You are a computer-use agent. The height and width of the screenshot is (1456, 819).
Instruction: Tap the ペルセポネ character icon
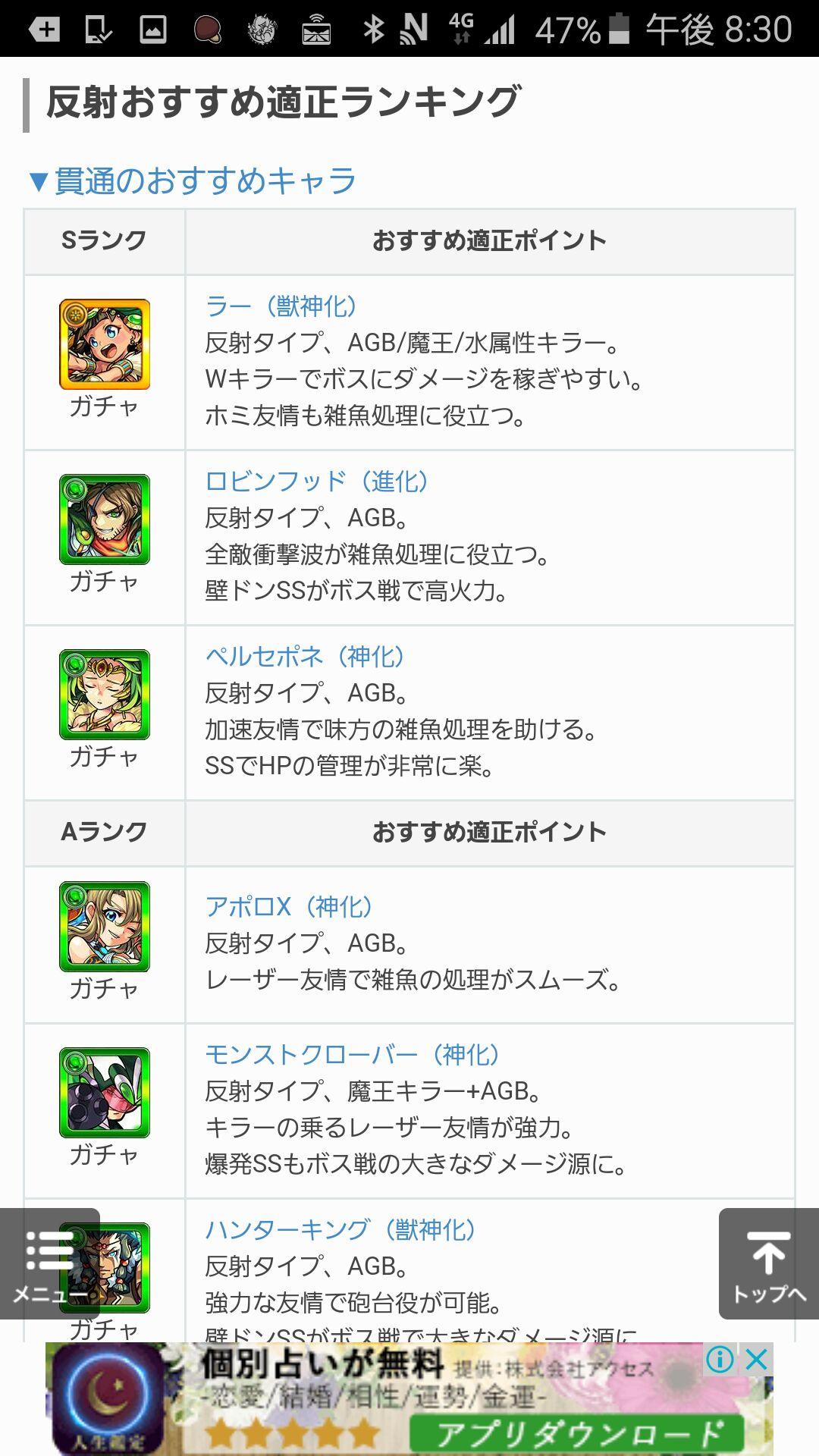[105, 695]
